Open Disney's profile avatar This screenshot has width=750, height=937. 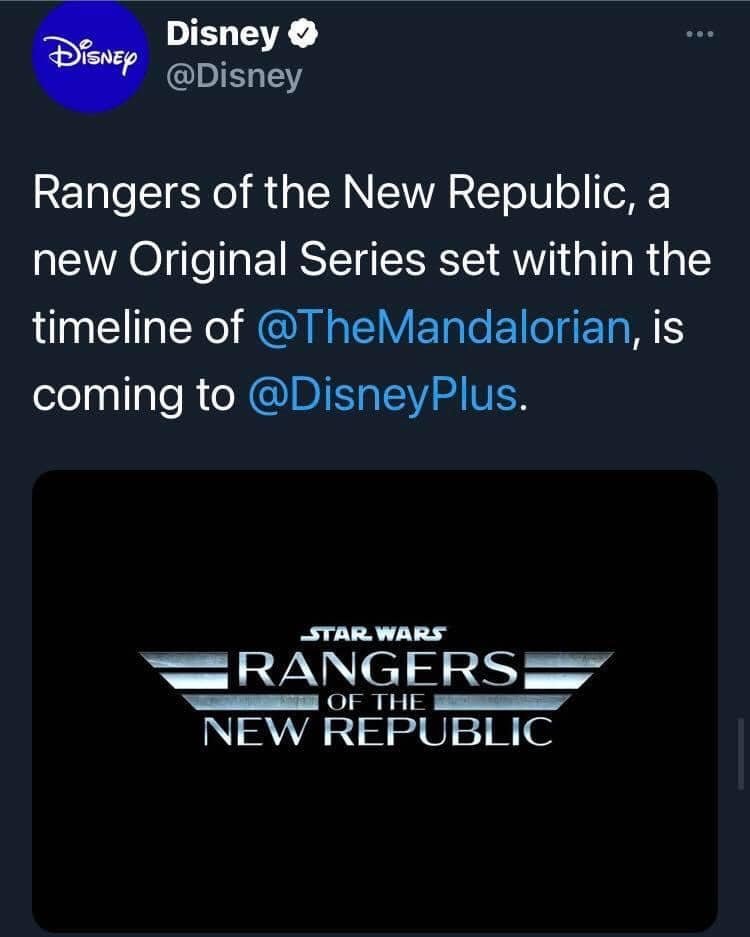click(90, 56)
